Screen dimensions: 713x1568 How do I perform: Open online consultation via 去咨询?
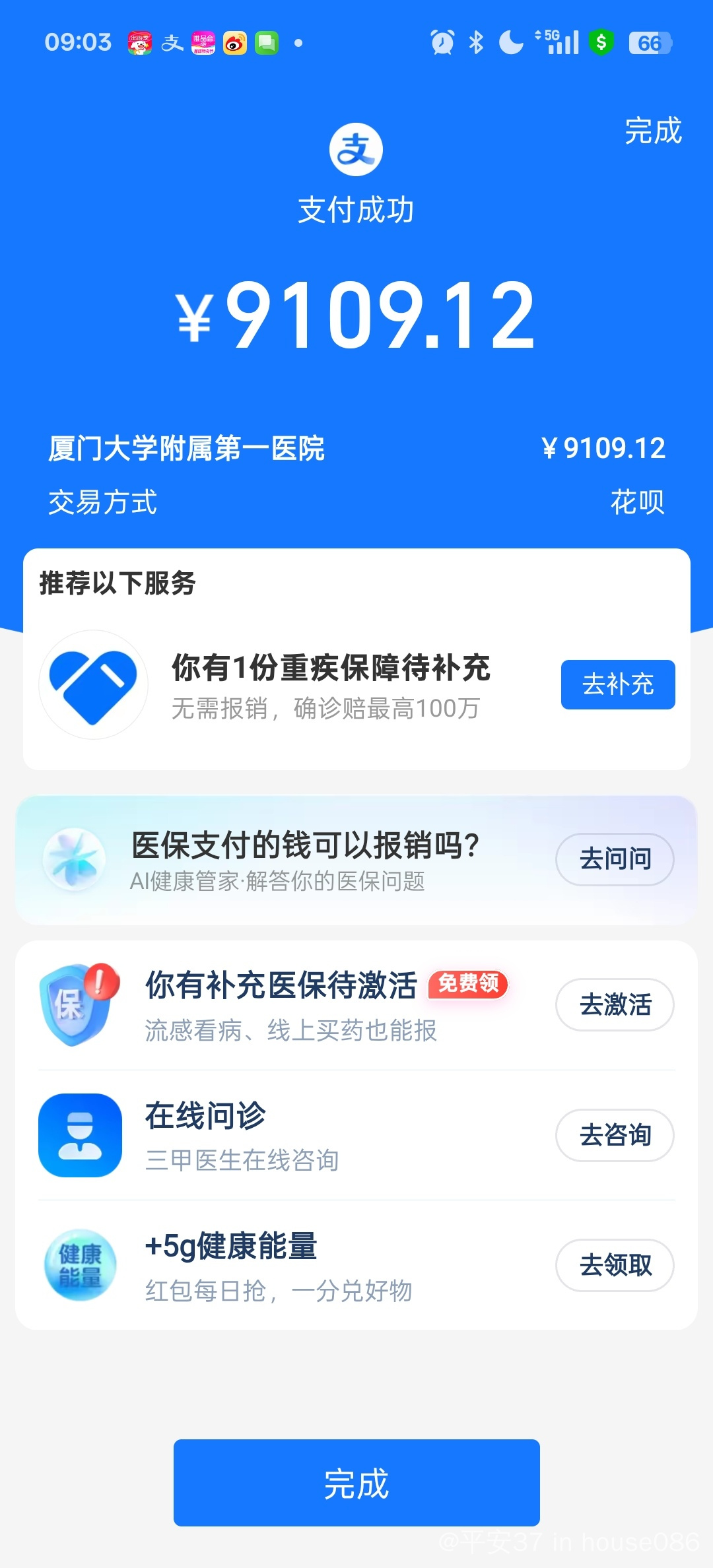(x=615, y=1135)
